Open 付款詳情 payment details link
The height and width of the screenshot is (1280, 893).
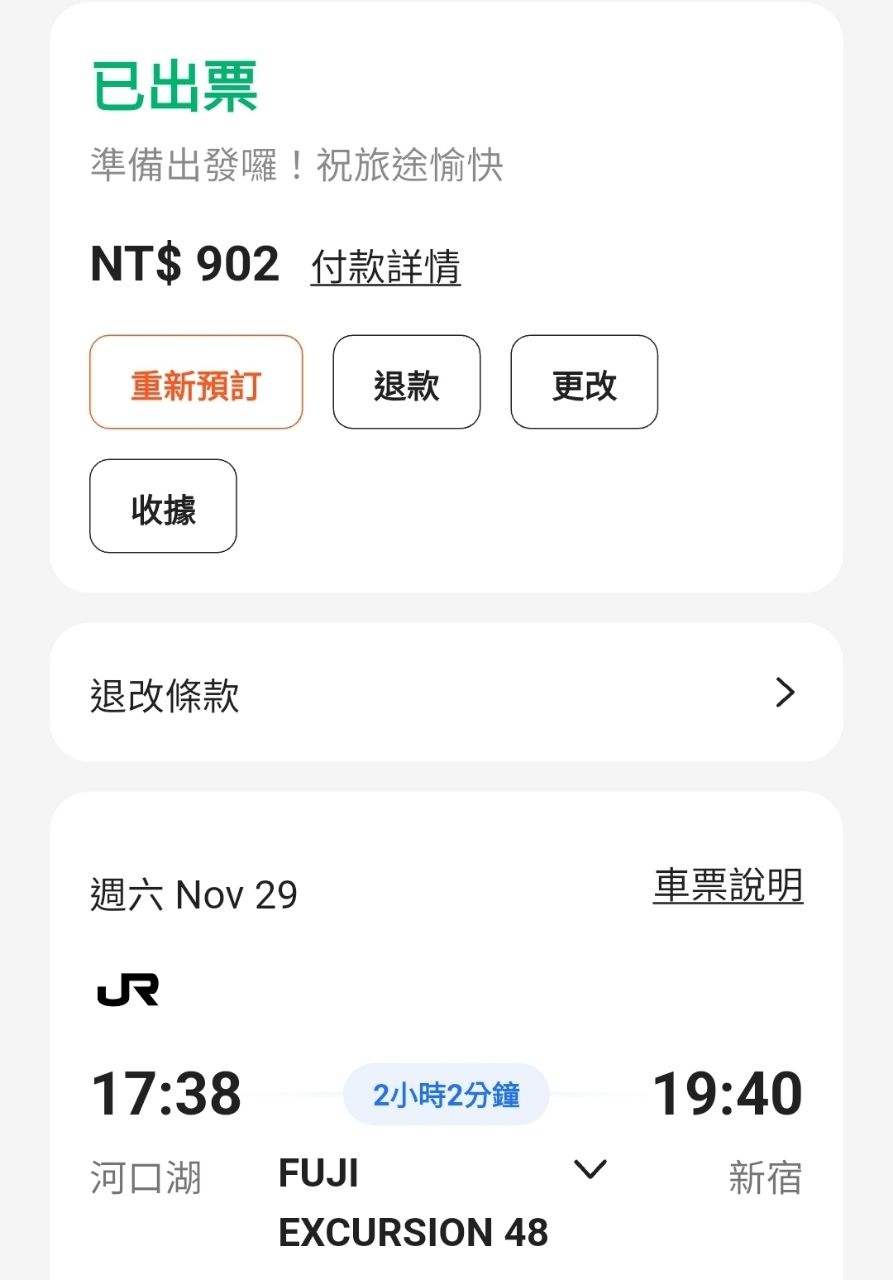(385, 267)
